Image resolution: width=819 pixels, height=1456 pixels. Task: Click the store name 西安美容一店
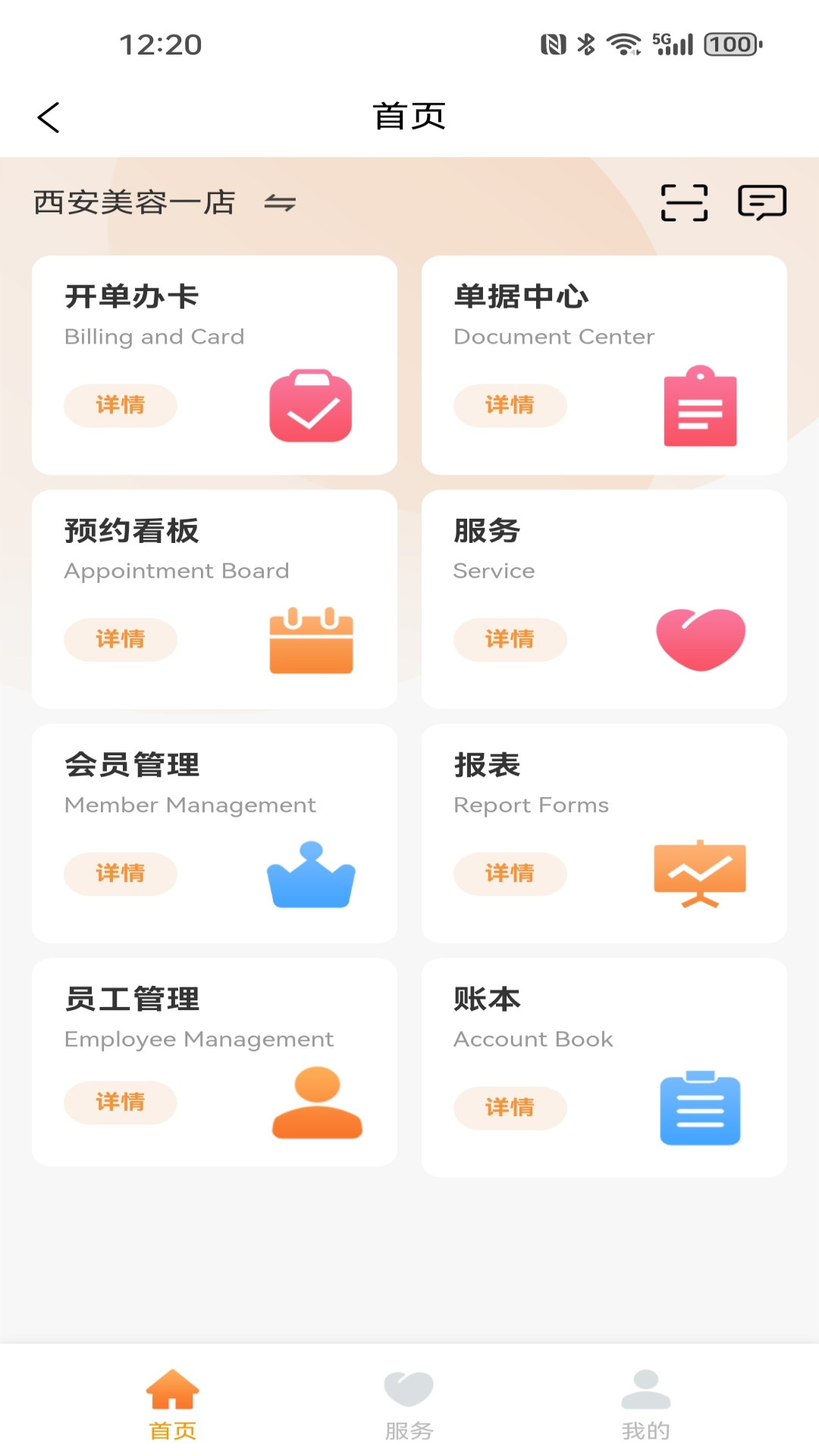click(133, 202)
